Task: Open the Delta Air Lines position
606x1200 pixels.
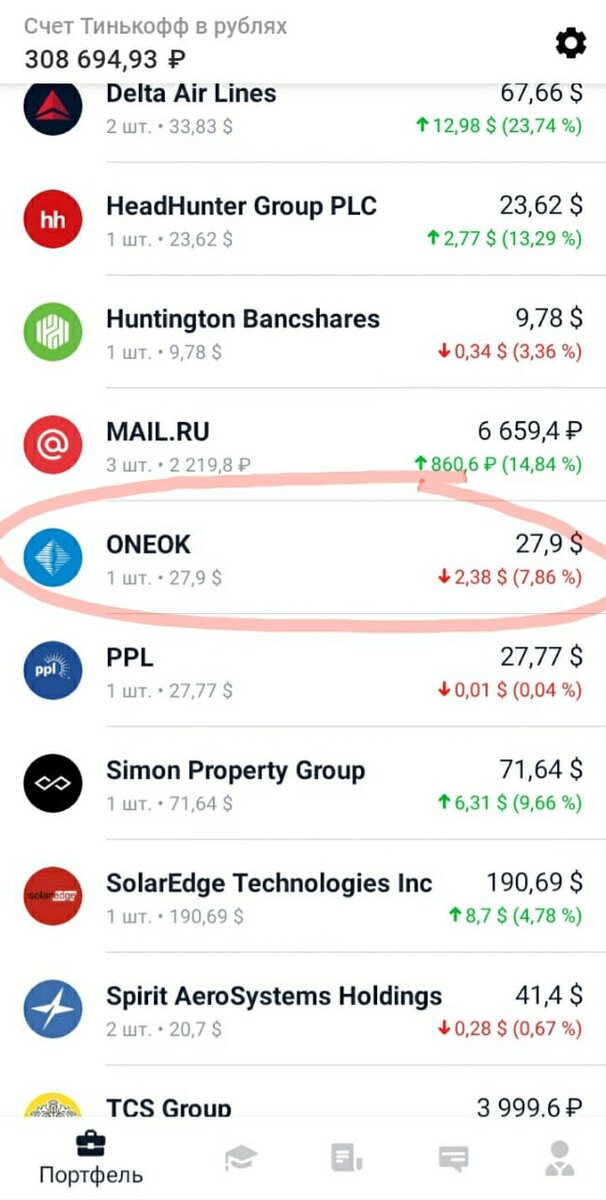Action: (x=303, y=108)
